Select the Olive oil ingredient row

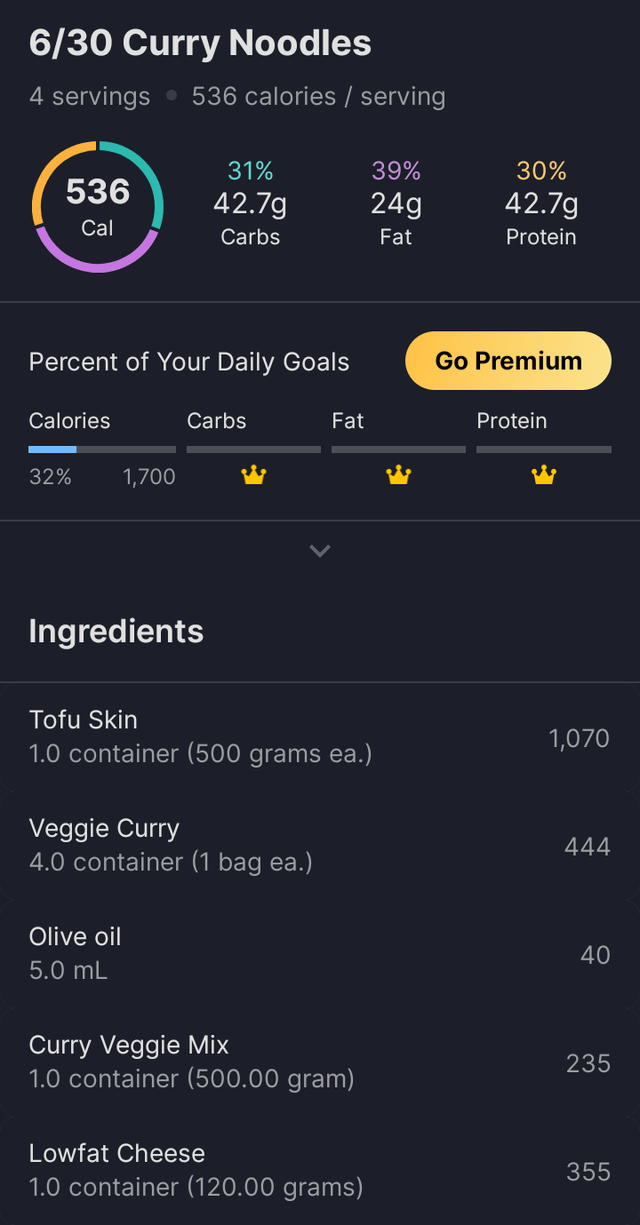click(320, 953)
